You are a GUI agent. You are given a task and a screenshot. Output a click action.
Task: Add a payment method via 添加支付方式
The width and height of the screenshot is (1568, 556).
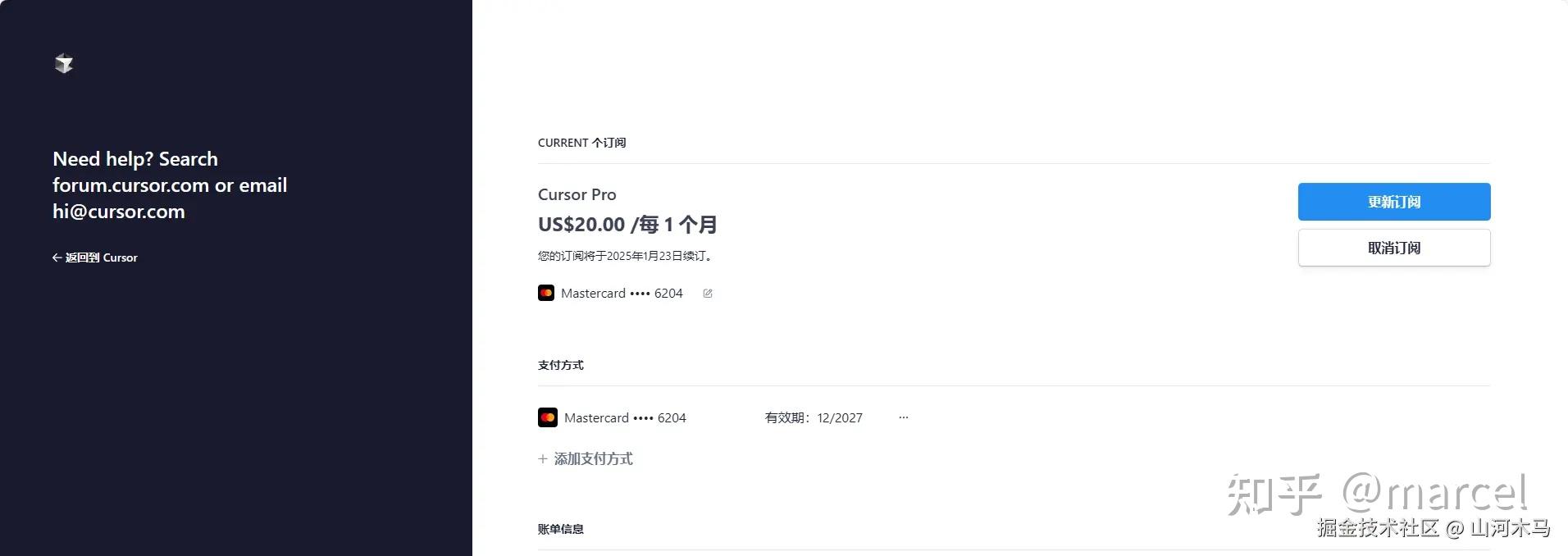586,459
